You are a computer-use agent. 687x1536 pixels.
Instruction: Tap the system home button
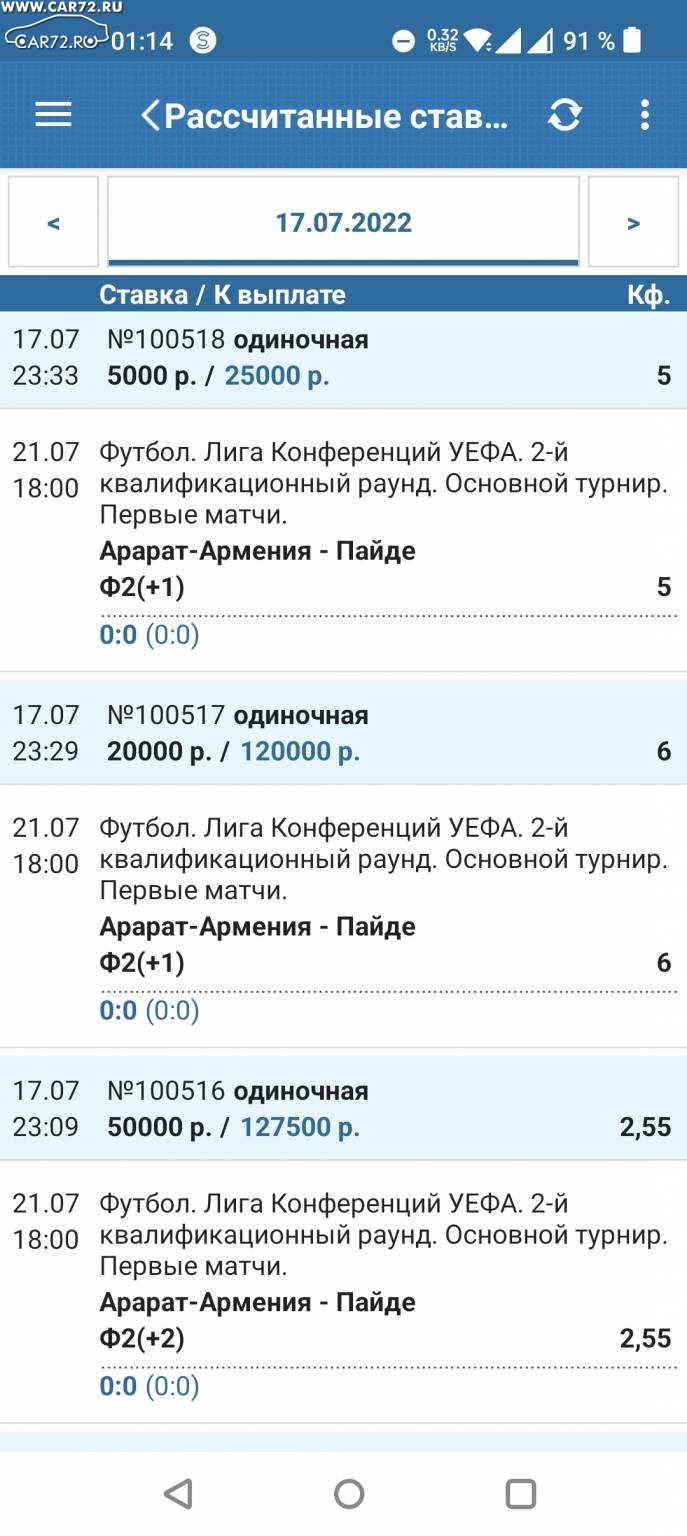pyautogui.click(x=349, y=1494)
